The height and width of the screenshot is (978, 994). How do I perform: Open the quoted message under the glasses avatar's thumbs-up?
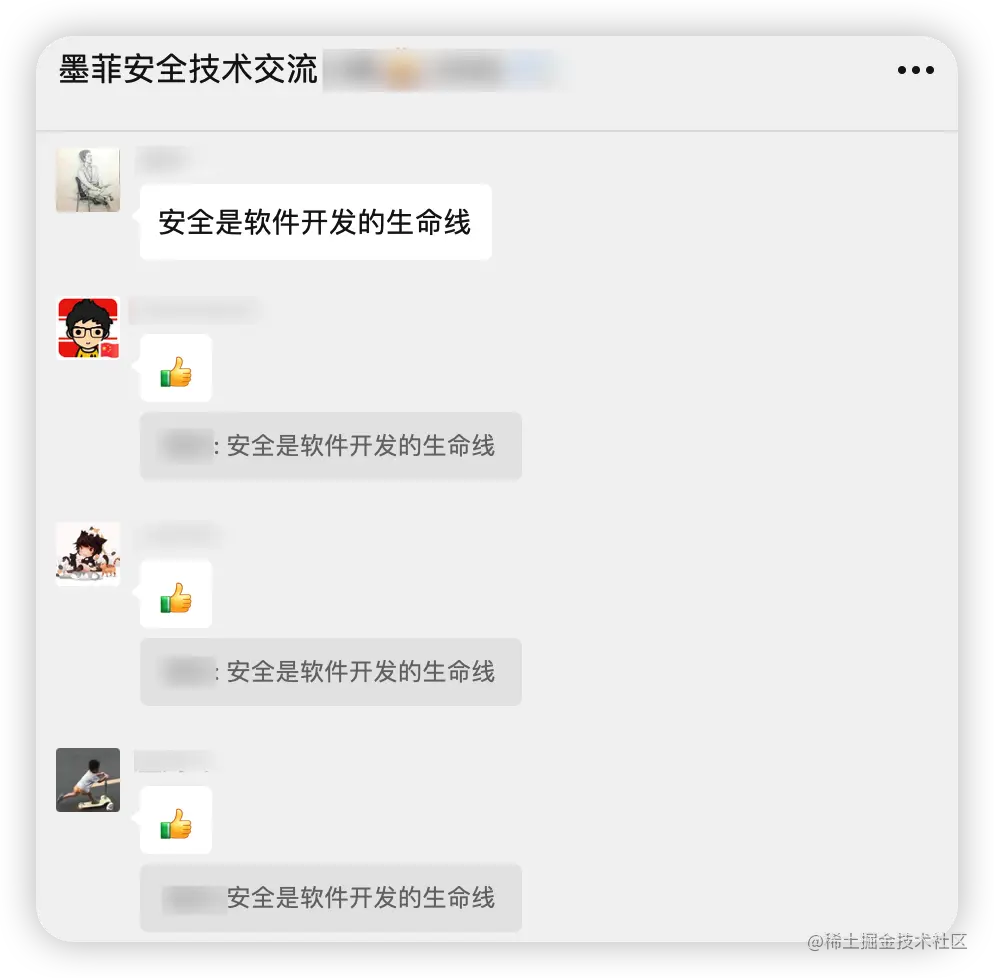(x=330, y=446)
